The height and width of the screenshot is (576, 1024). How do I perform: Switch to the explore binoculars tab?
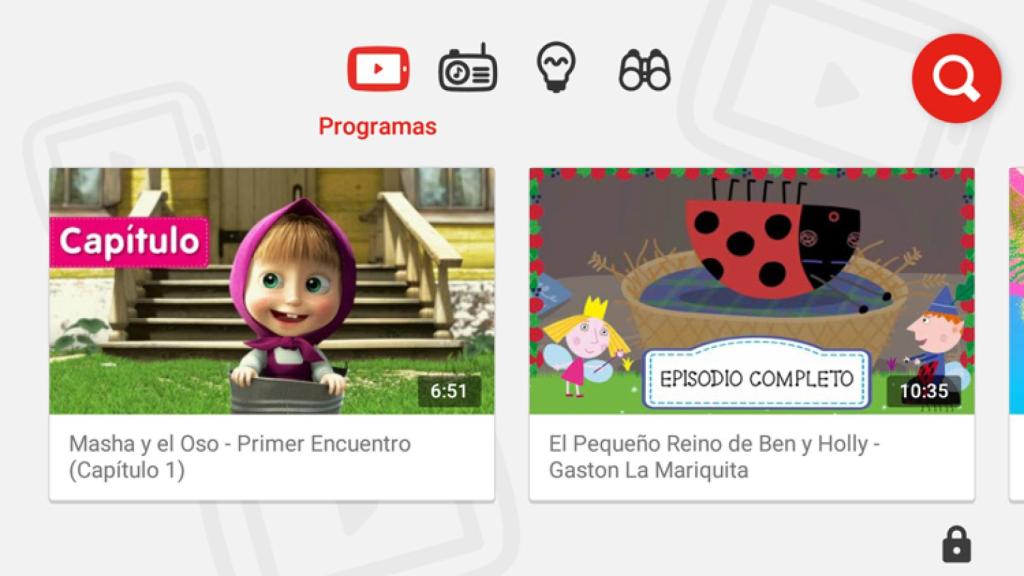644,70
